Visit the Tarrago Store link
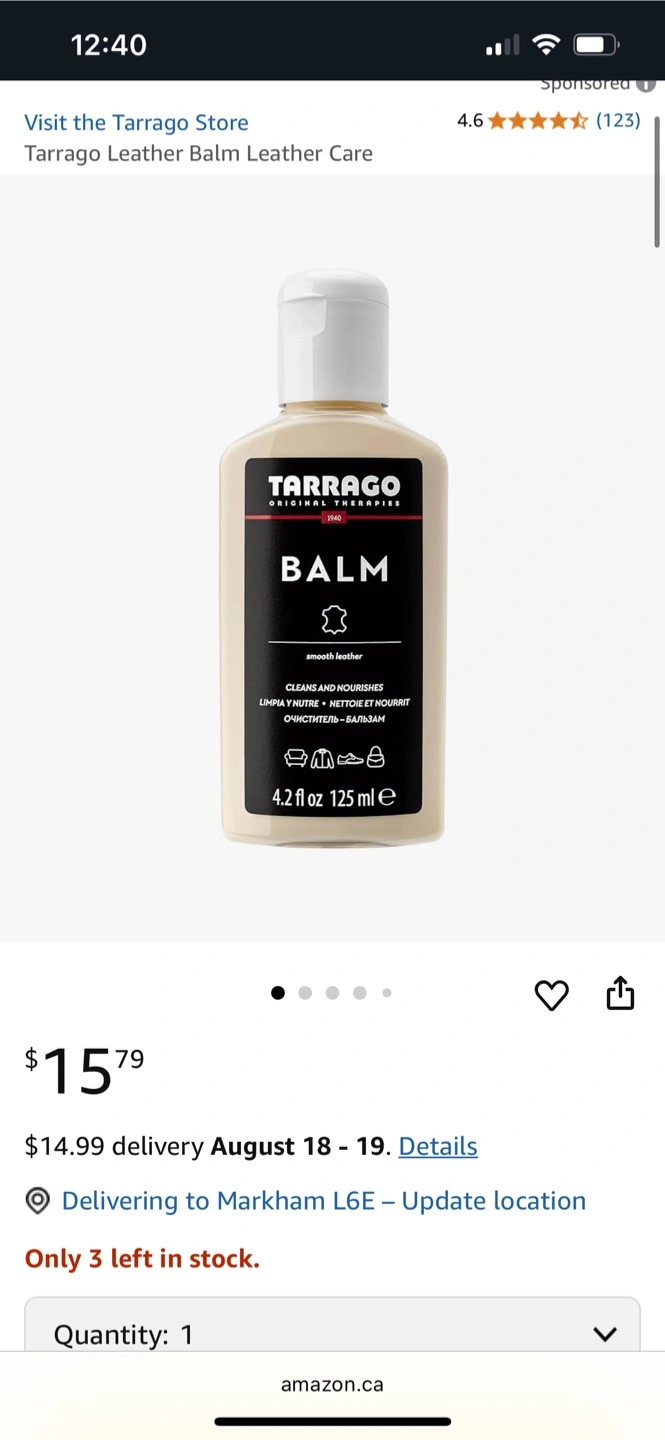 click(136, 123)
